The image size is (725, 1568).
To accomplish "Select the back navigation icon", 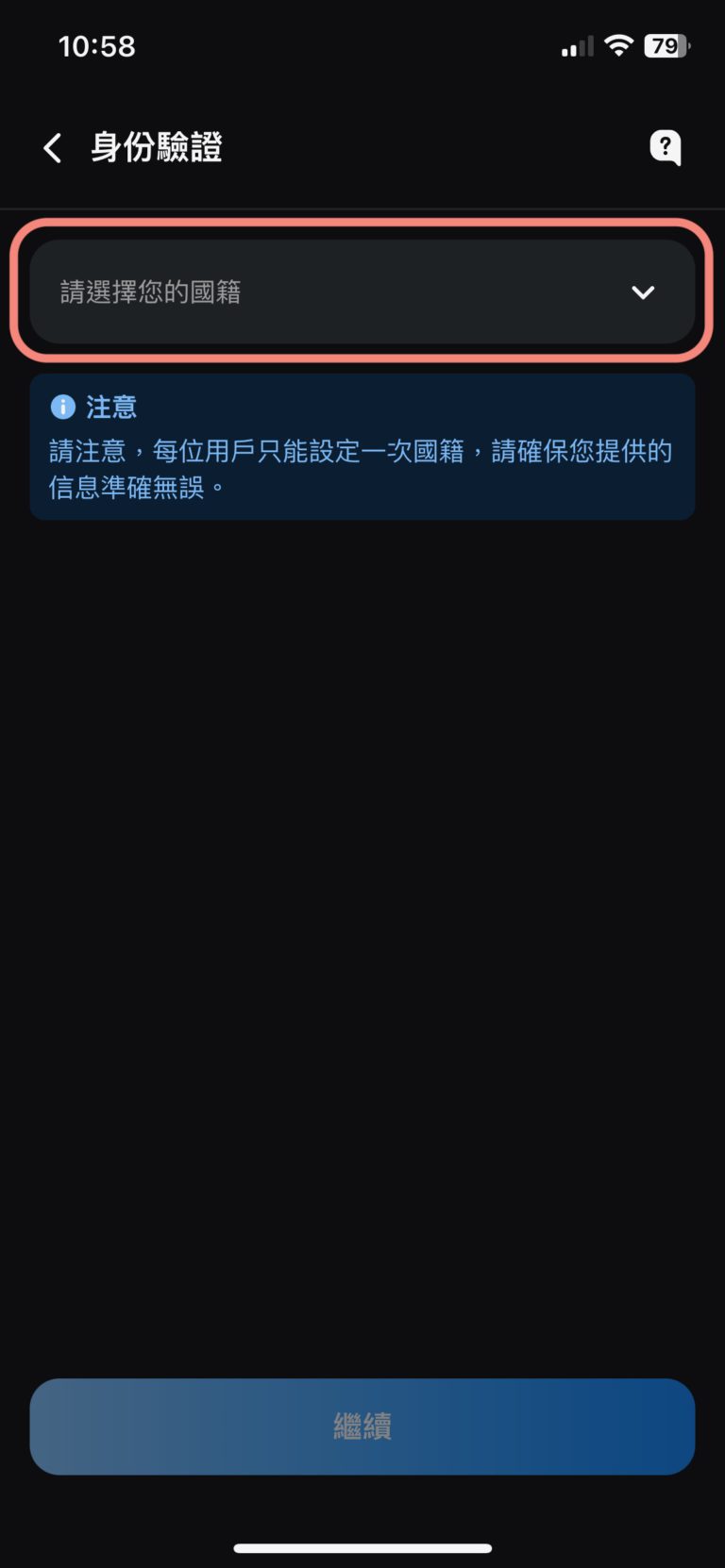I will coord(52,148).
